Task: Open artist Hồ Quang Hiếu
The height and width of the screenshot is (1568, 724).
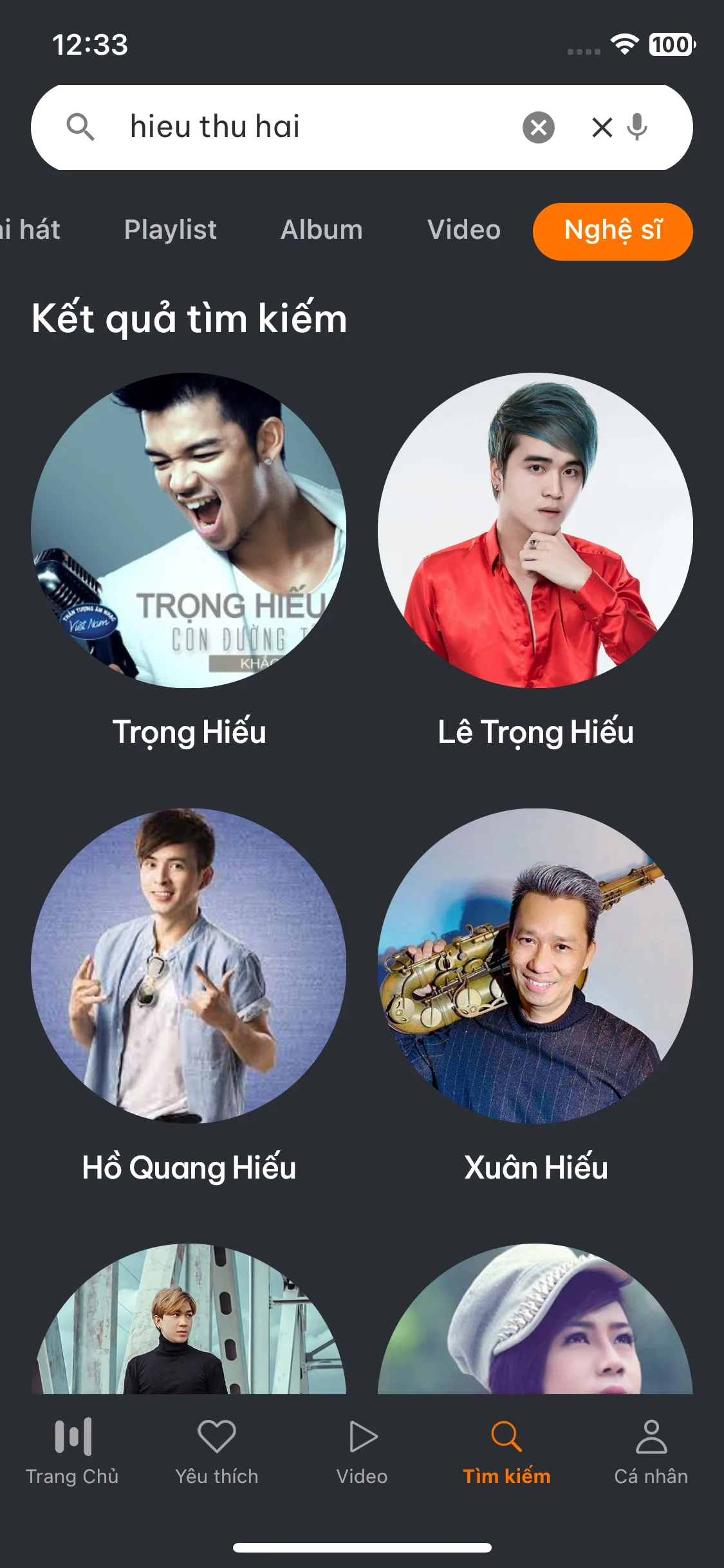Action: (189, 966)
